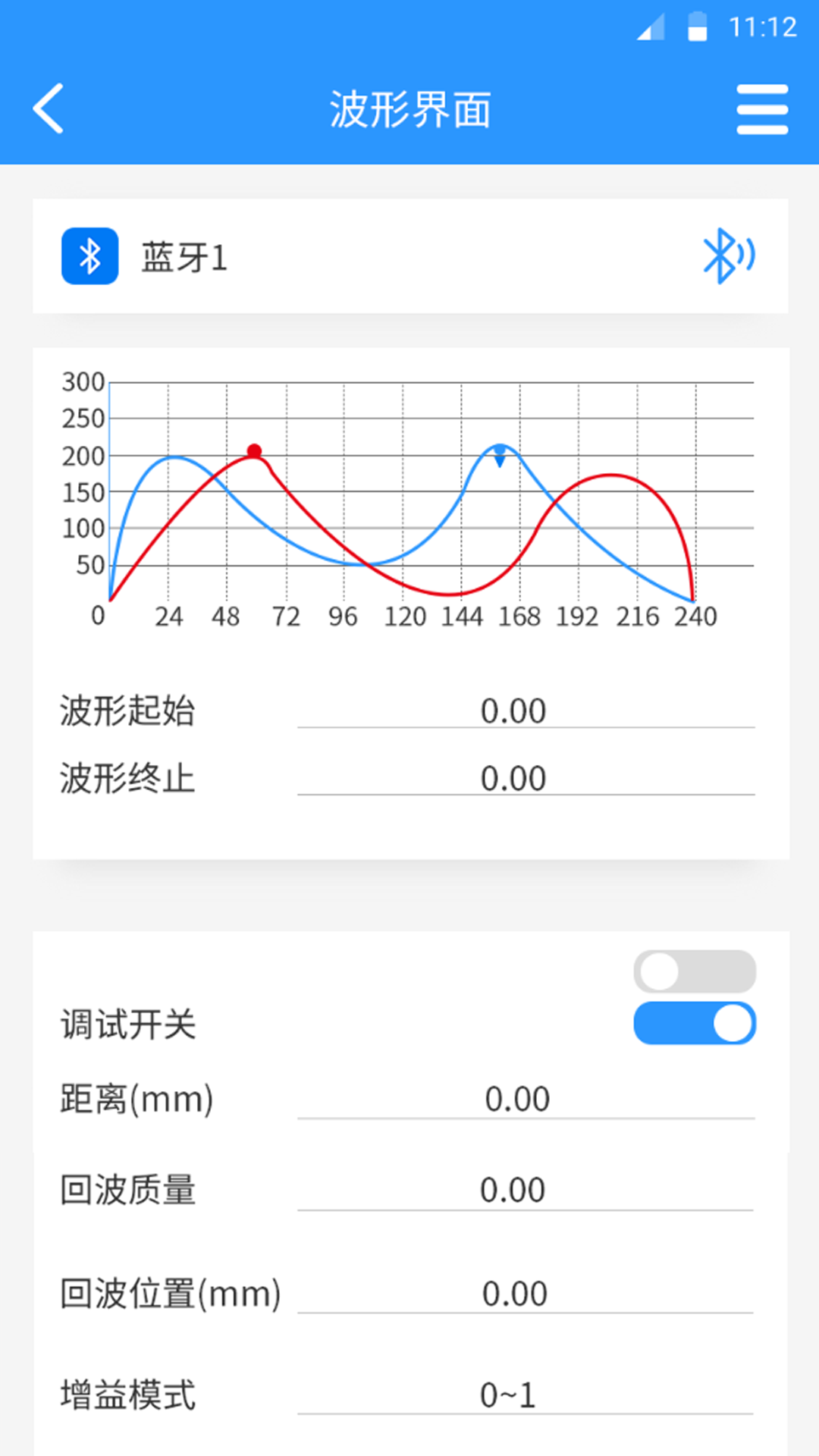819x1456 pixels.
Task: Edit the 回波位置(mm) value field
Action: tap(525, 1294)
